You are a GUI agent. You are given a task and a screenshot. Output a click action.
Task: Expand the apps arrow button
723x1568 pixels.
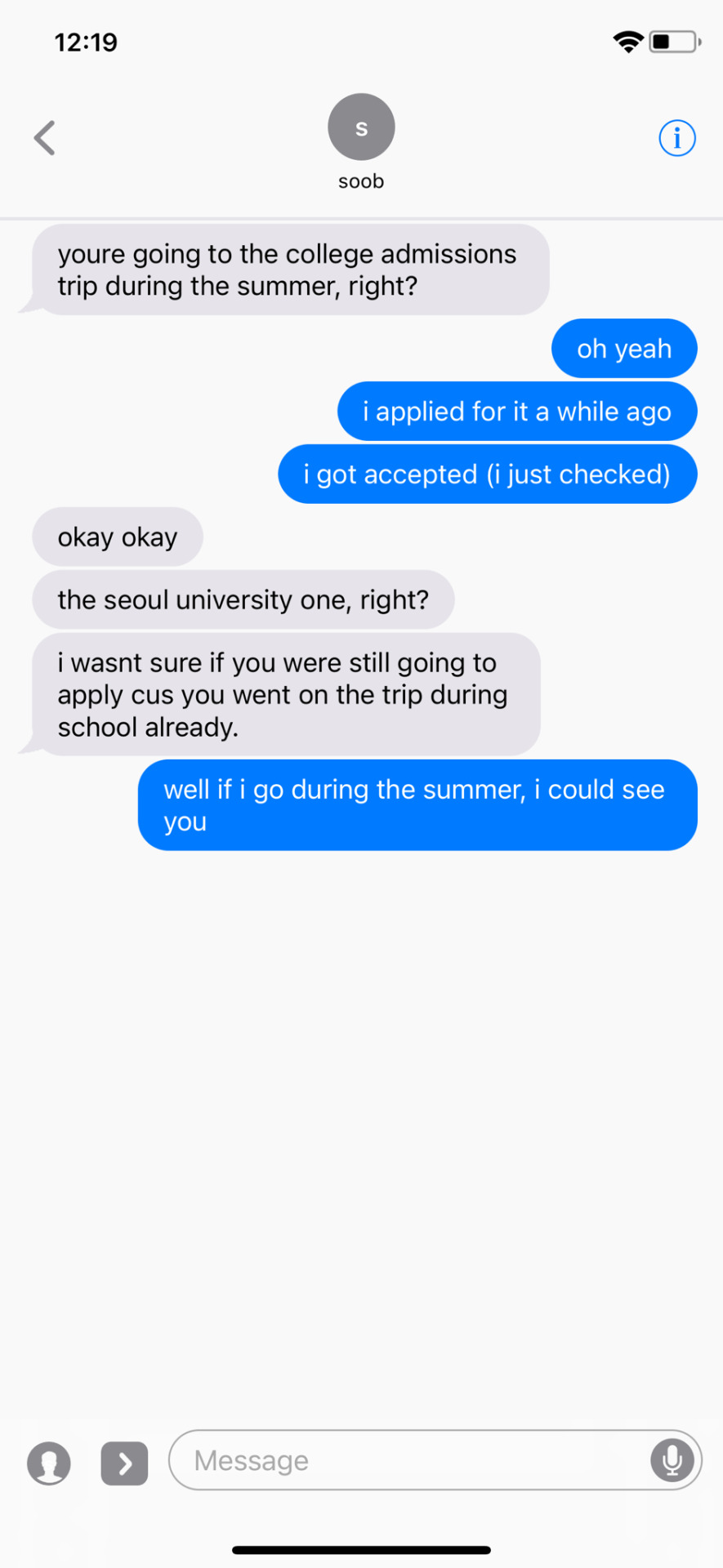point(124,1463)
